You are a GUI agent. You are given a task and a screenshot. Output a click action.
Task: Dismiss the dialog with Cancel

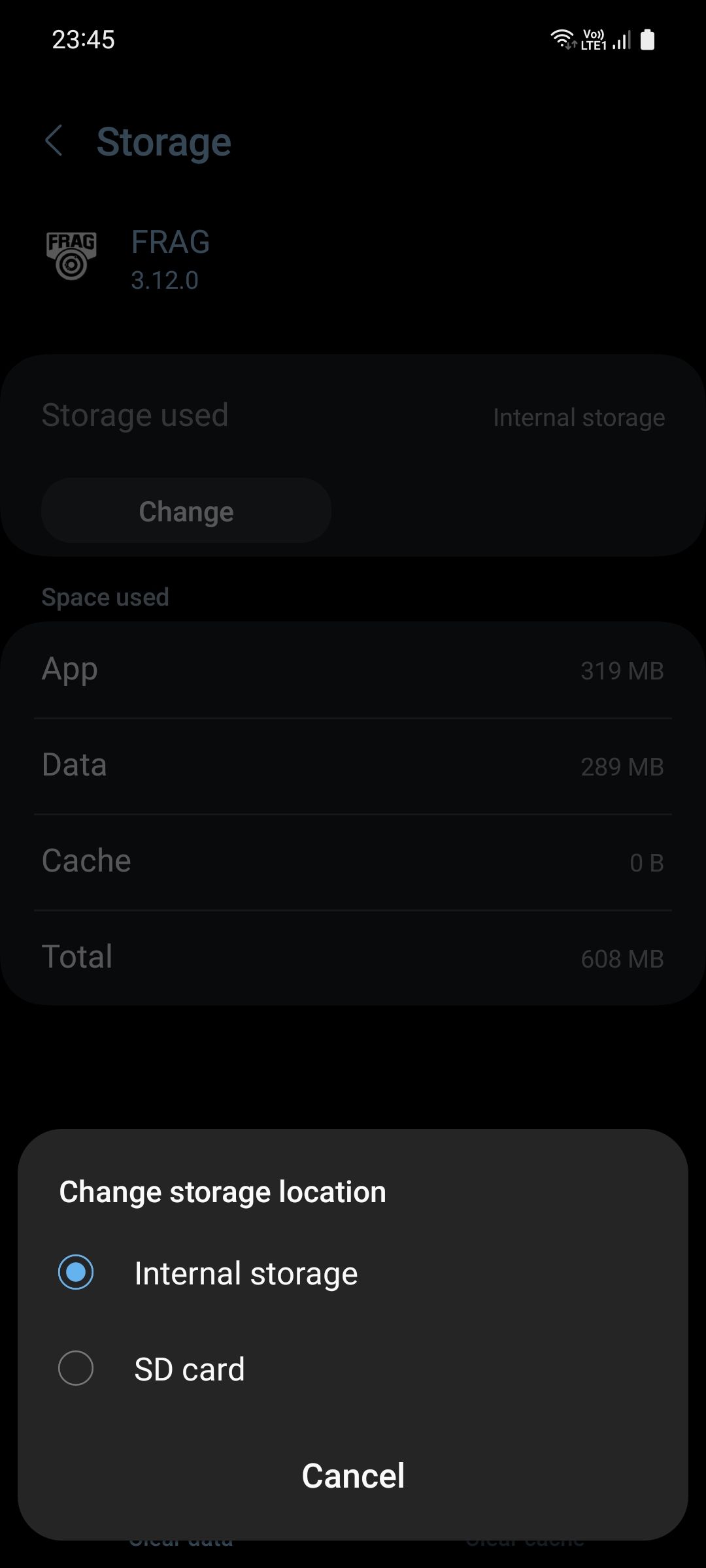coord(353,1475)
